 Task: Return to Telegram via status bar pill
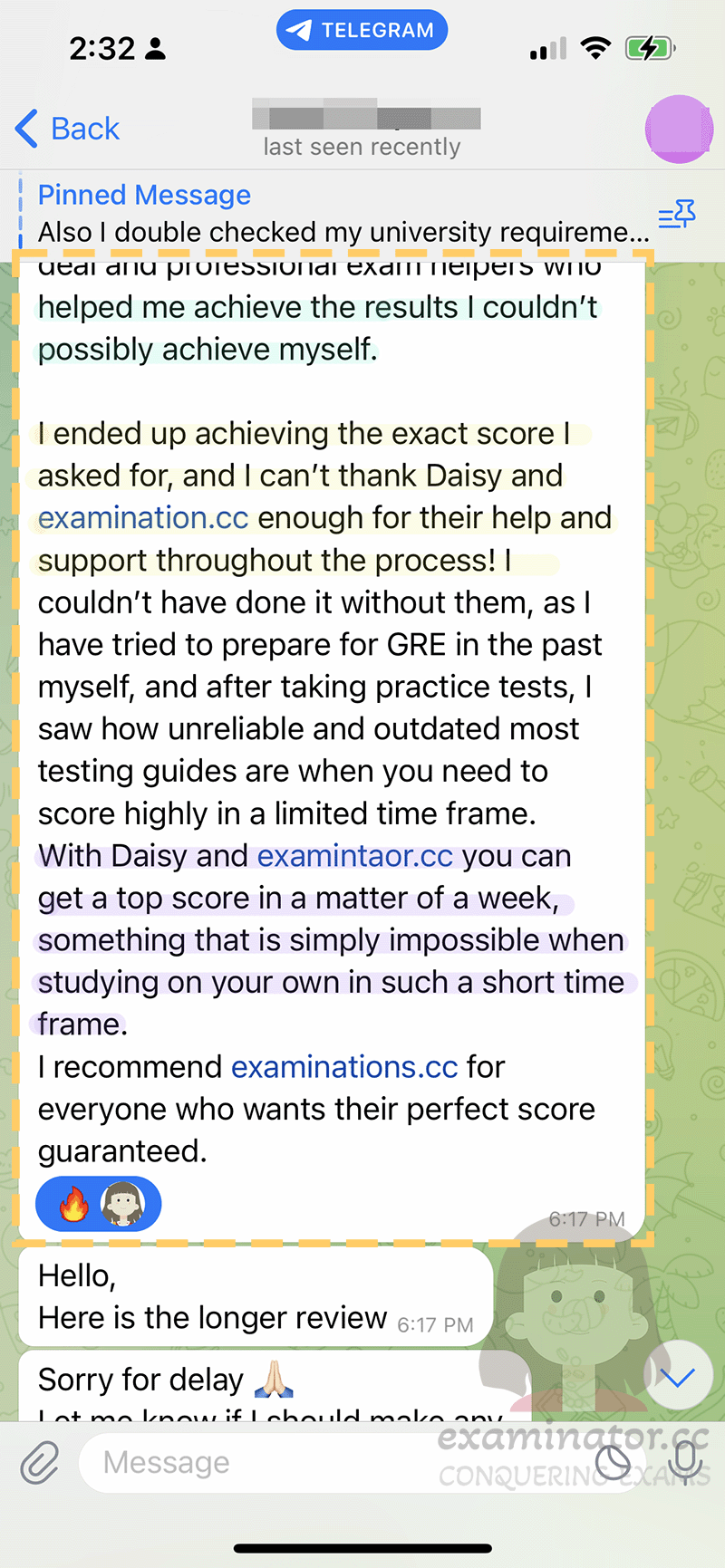click(362, 30)
